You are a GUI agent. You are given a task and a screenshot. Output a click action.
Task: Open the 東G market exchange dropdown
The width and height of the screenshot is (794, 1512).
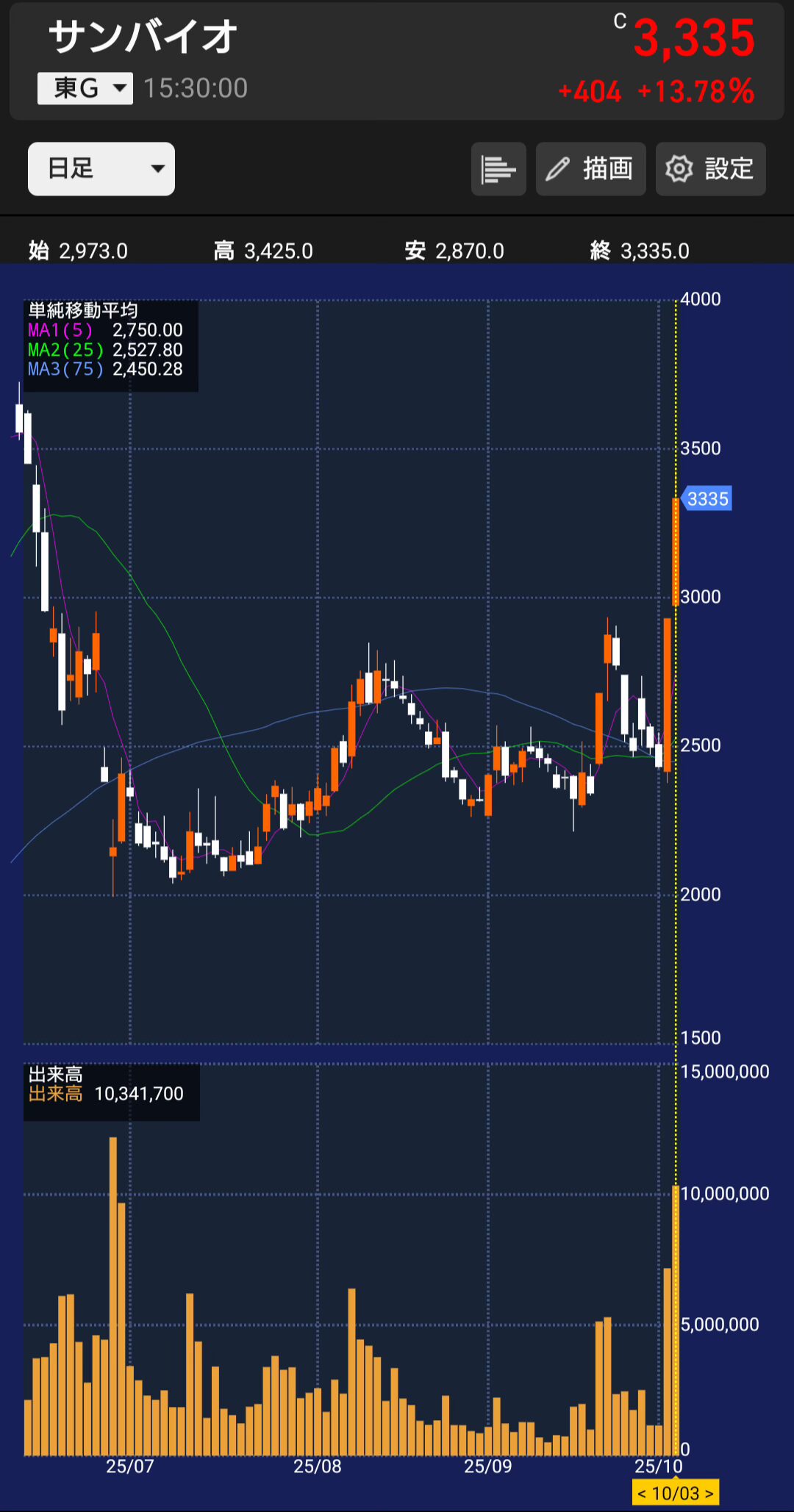coord(85,89)
